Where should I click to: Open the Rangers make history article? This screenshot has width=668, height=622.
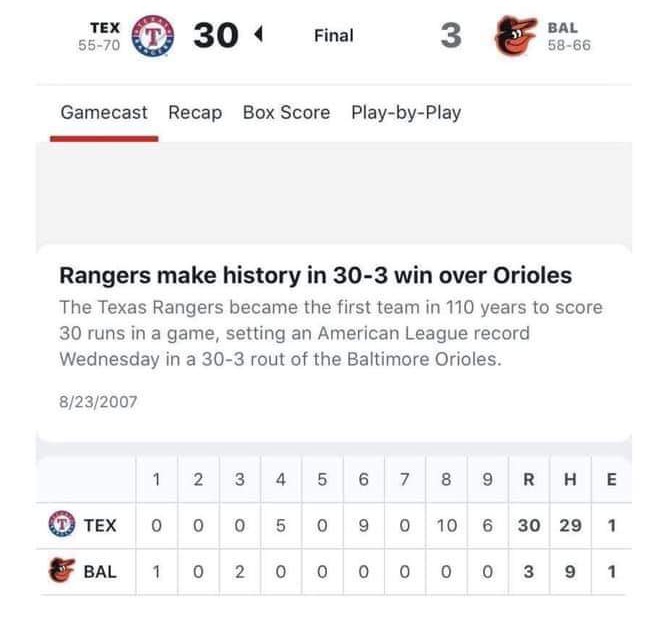tap(315, 276)
